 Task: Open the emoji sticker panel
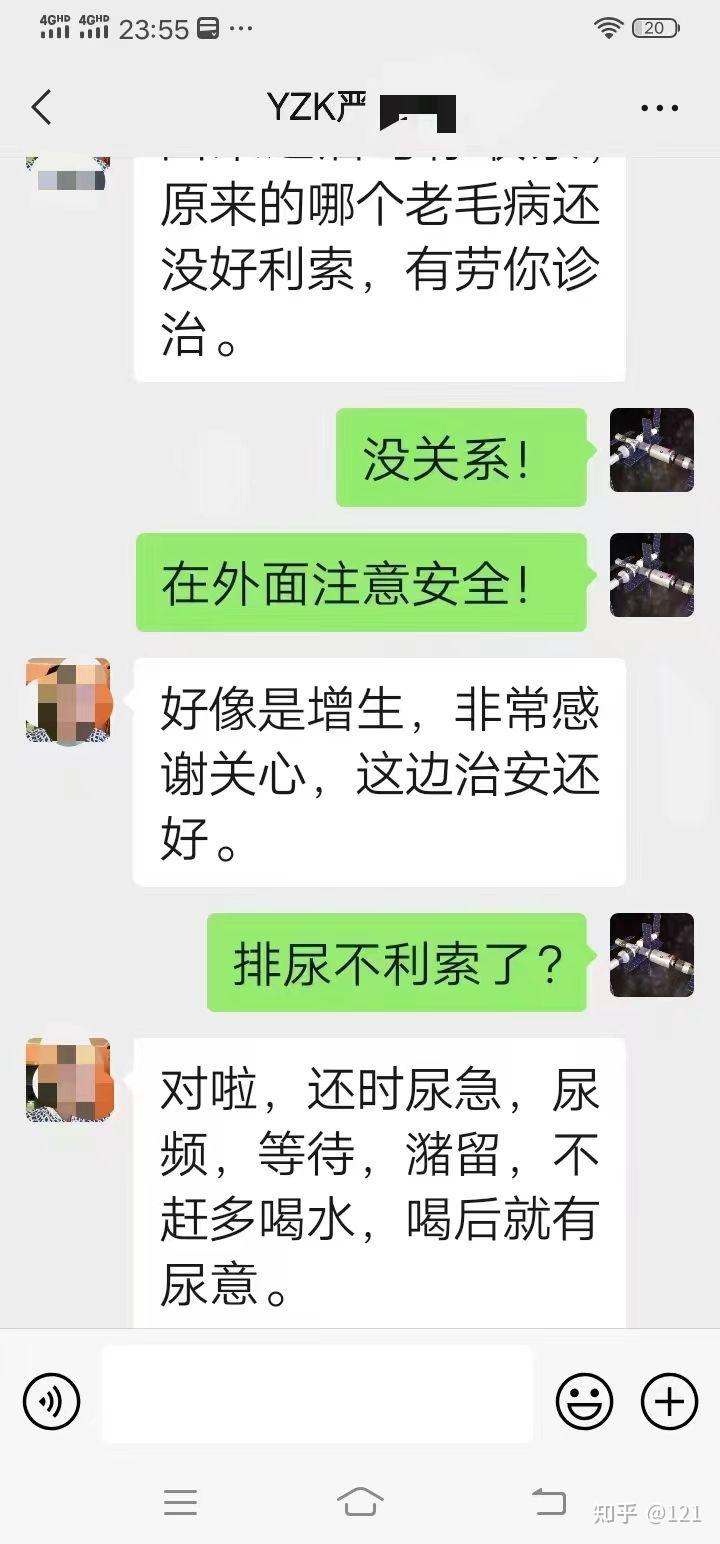pos(584,1400)
